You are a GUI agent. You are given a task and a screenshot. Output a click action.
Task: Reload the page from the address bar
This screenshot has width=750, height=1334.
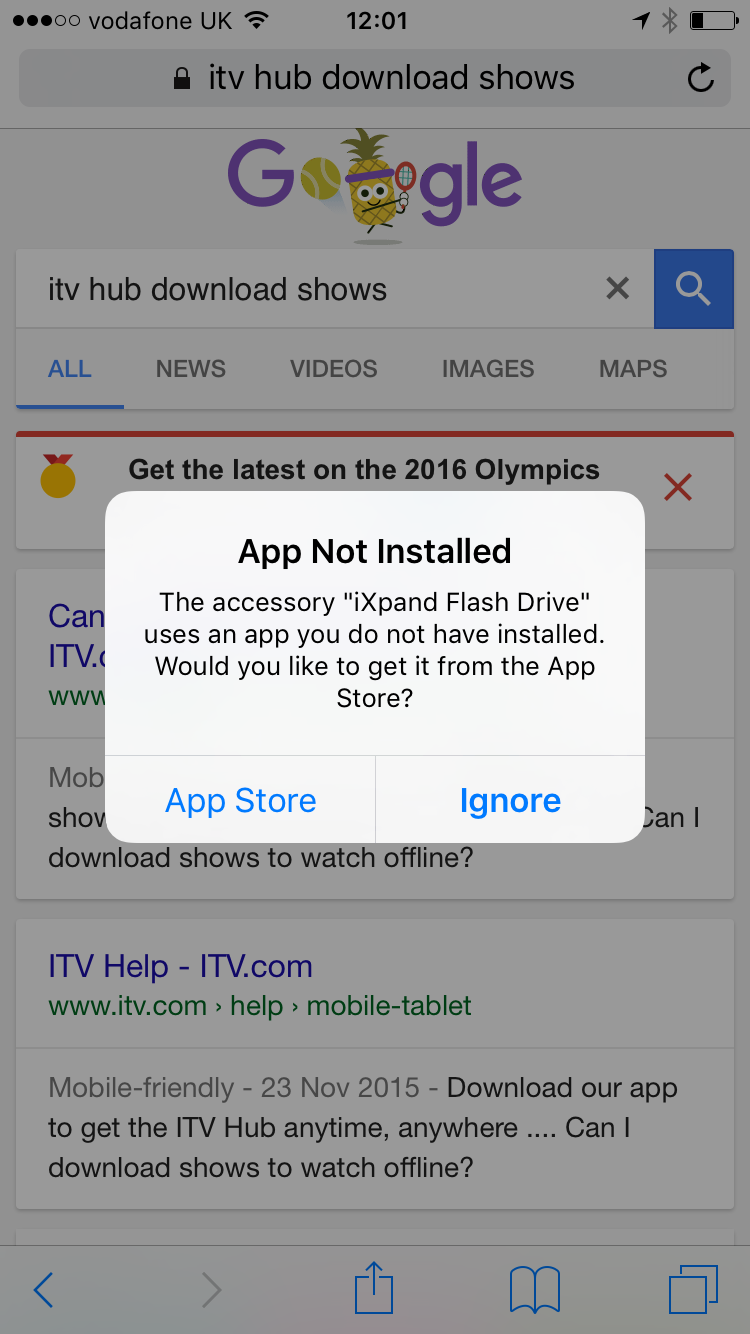[702, 78]
